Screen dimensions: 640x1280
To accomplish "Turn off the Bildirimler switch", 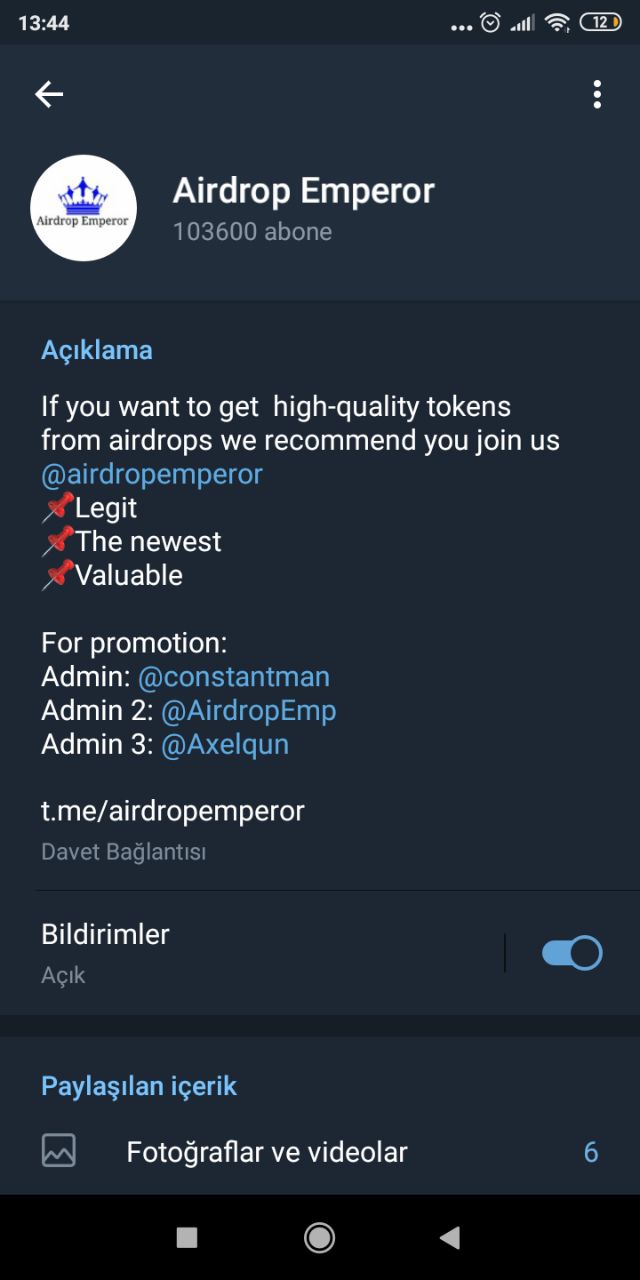I will pyautogui.click(x=572, y=953).
